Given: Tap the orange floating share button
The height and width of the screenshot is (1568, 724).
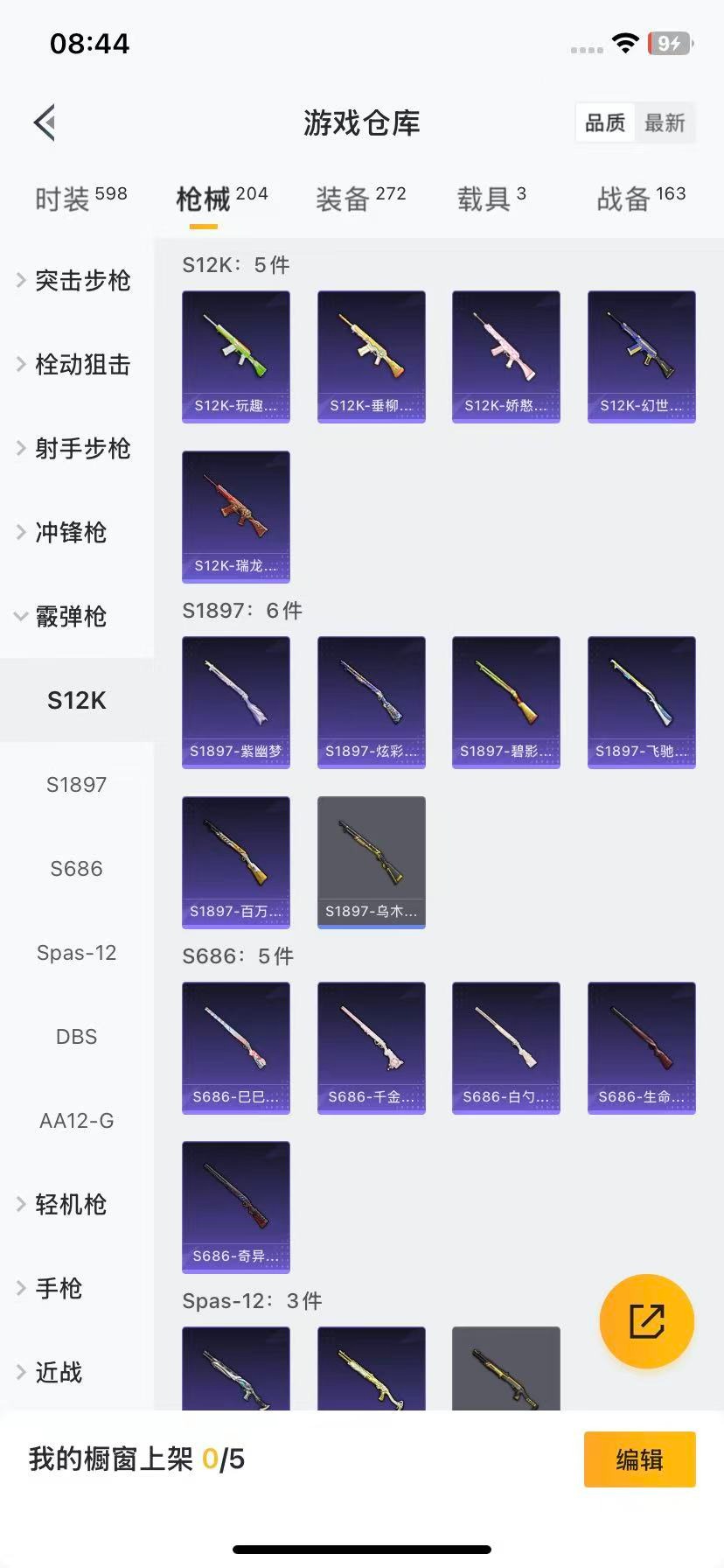Looking at the screenshot, I should 646,1321.
